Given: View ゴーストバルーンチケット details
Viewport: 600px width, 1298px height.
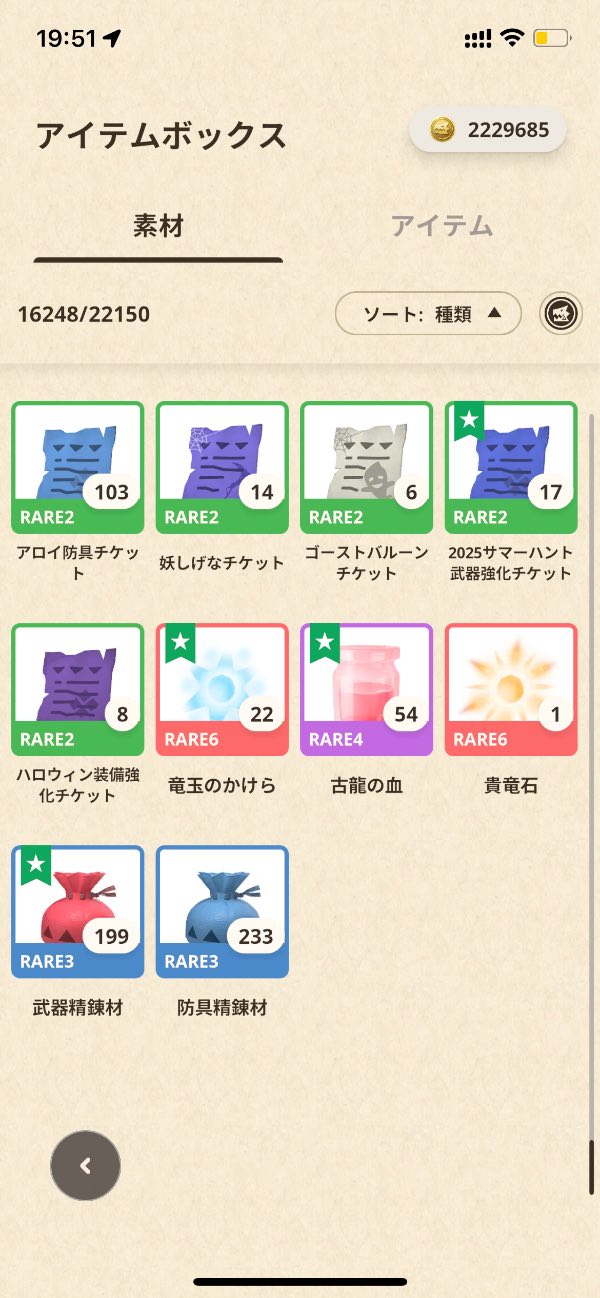Looking at the screenshot, I should (366, 467).
